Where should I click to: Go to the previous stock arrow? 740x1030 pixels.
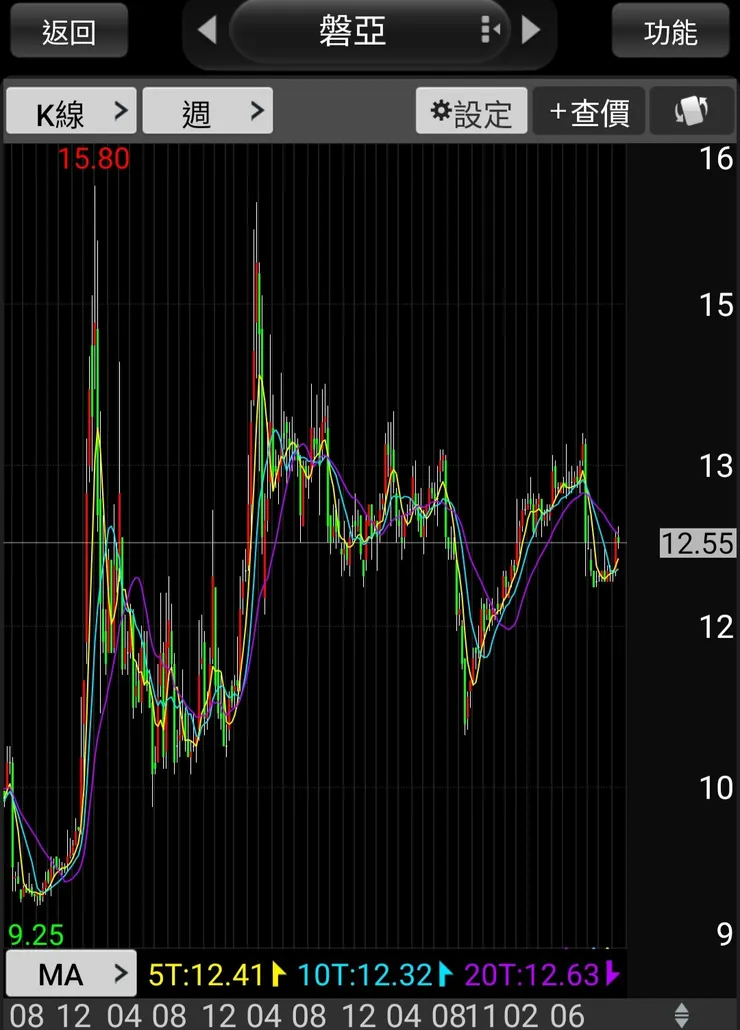(207, 30)
